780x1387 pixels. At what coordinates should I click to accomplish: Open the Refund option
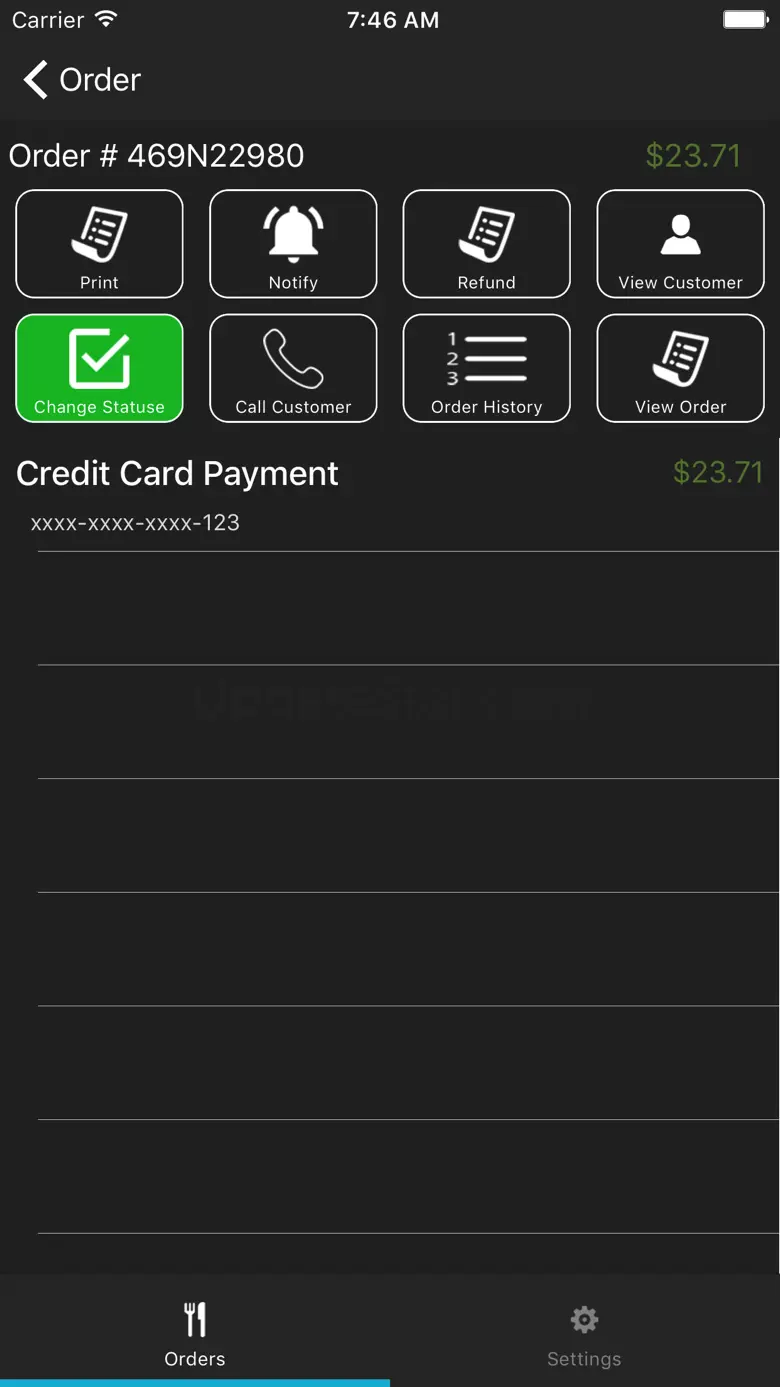click(487, 244)
